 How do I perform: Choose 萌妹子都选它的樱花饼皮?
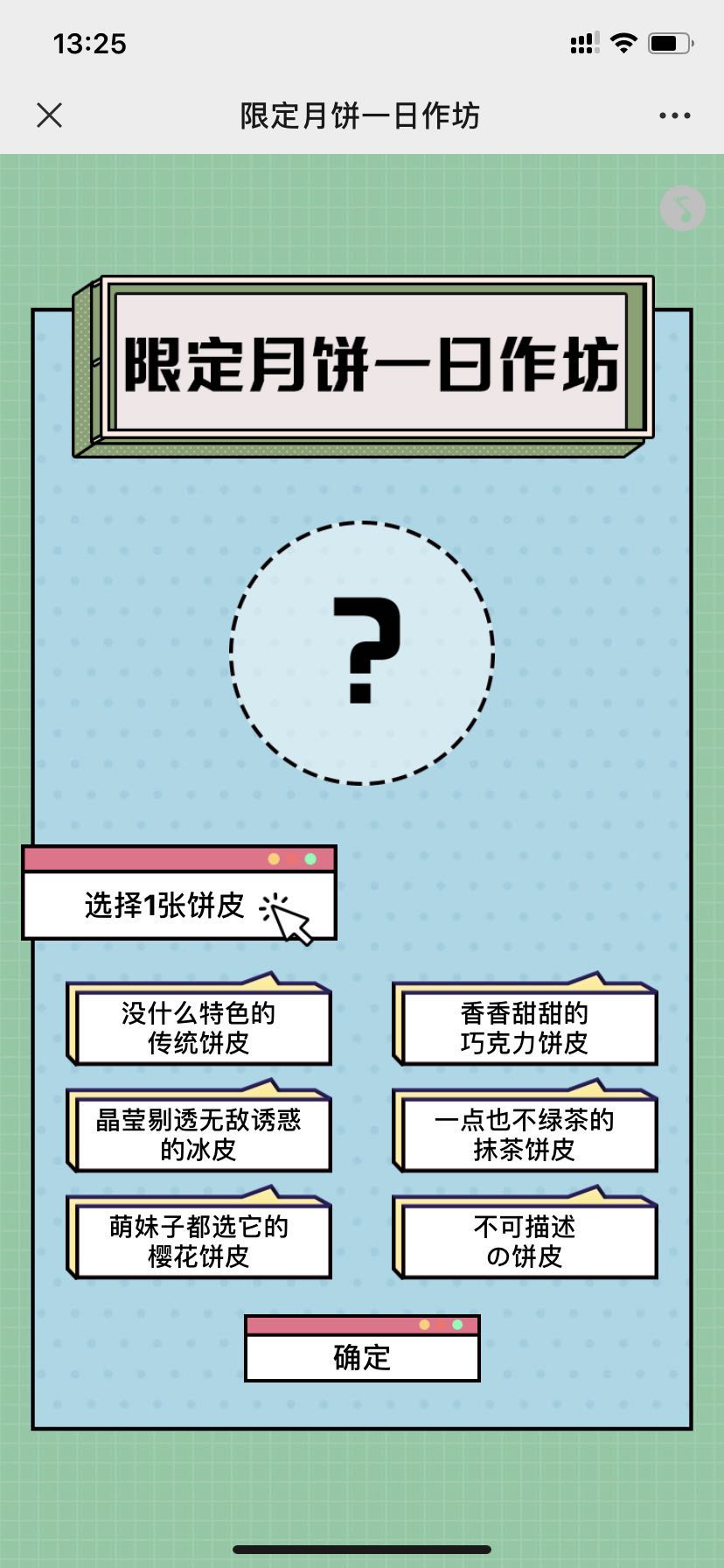[199, 1241]
